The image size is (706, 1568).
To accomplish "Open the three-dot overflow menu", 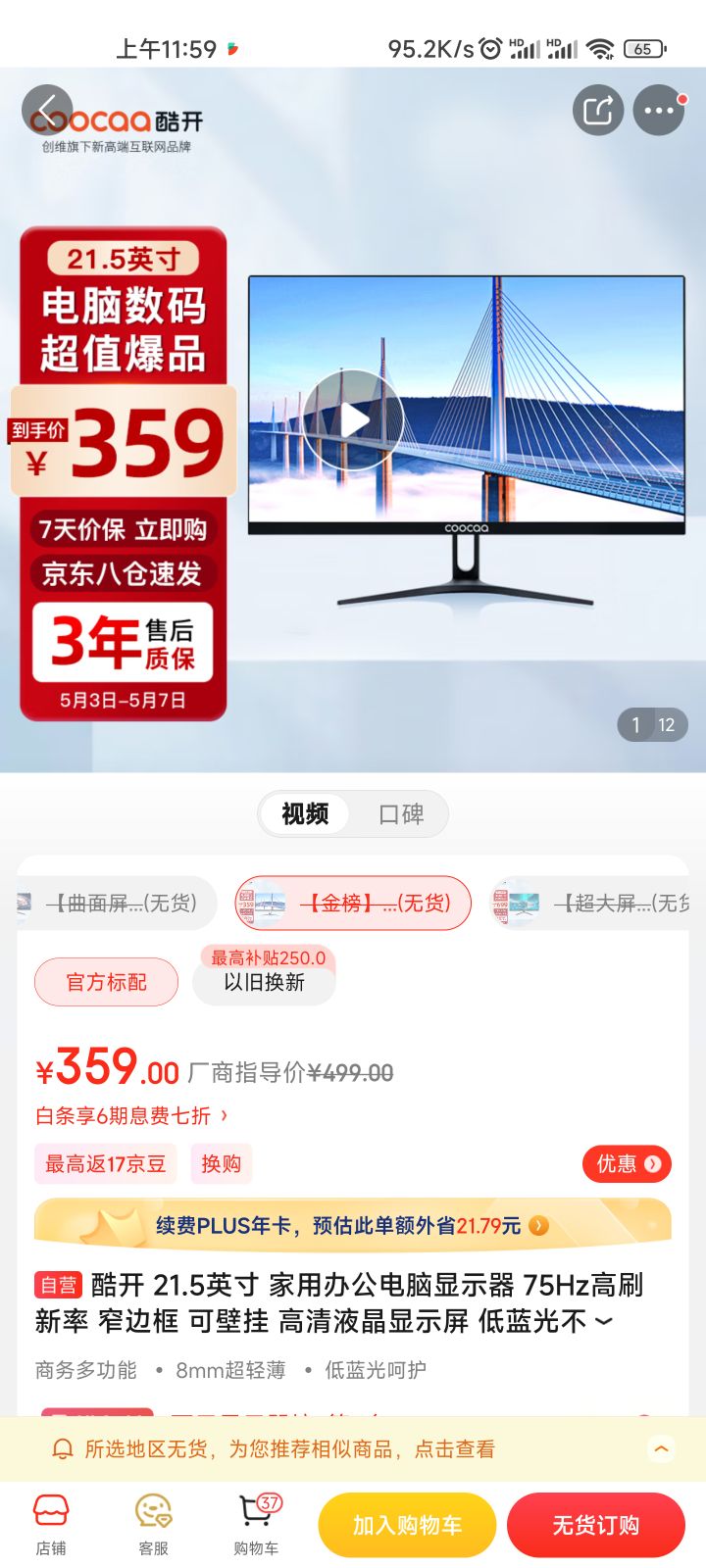I will click(659, 110).
